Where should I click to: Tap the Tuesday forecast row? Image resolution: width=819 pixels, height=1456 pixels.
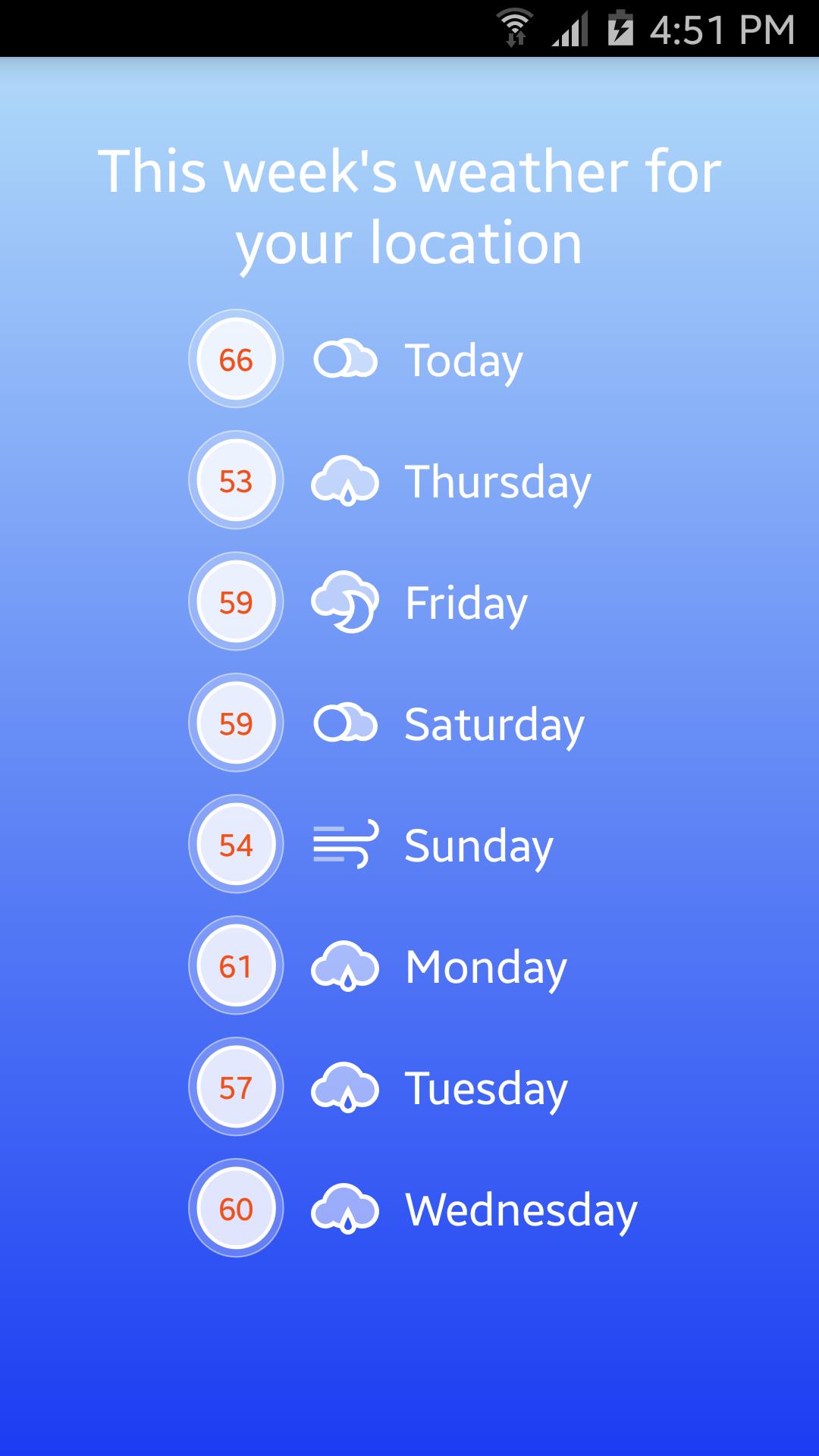pyautogui.click(x=485, y=1087)
